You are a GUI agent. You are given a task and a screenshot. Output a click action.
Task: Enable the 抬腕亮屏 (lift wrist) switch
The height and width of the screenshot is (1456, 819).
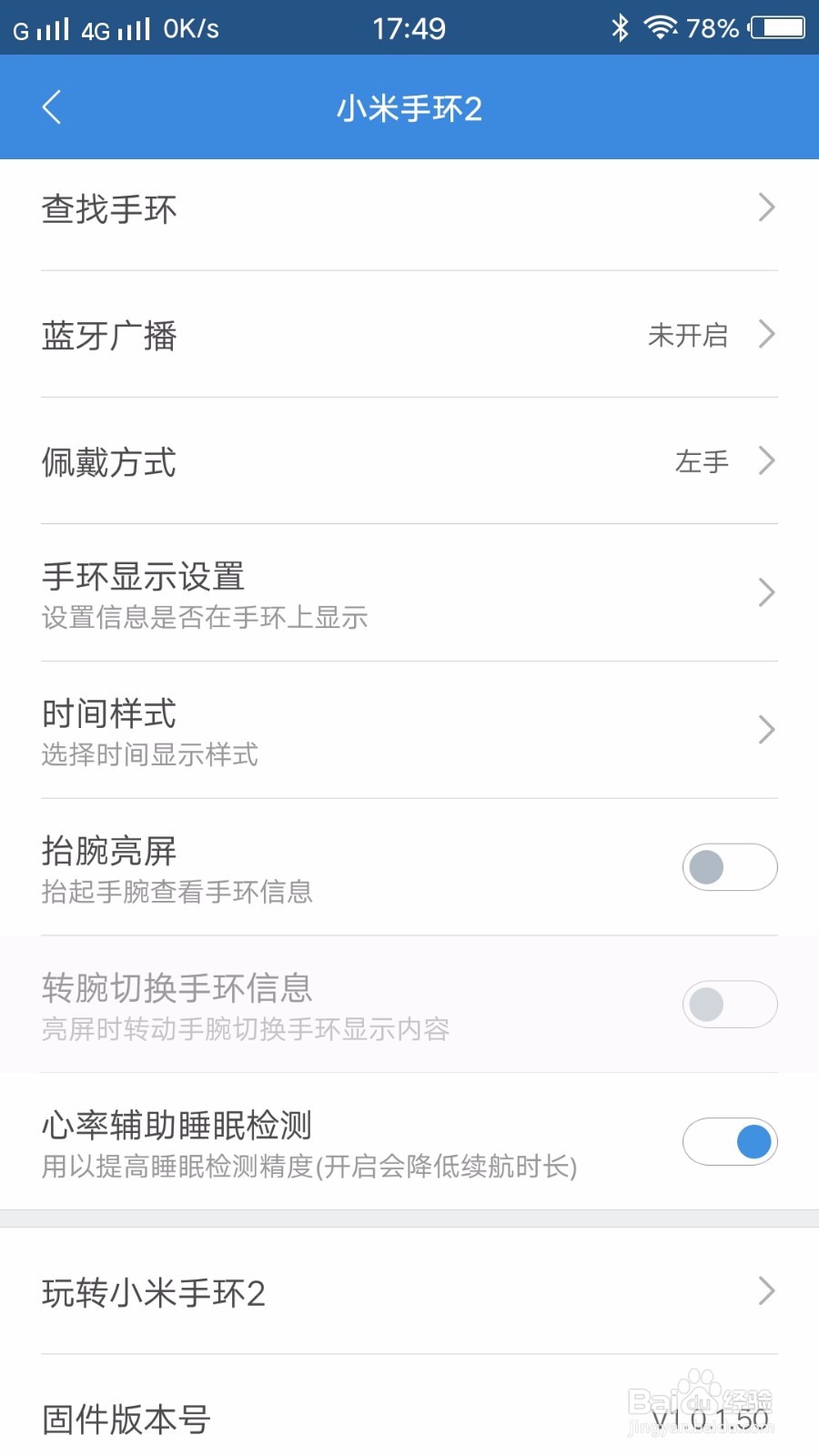tap(729, 867)
